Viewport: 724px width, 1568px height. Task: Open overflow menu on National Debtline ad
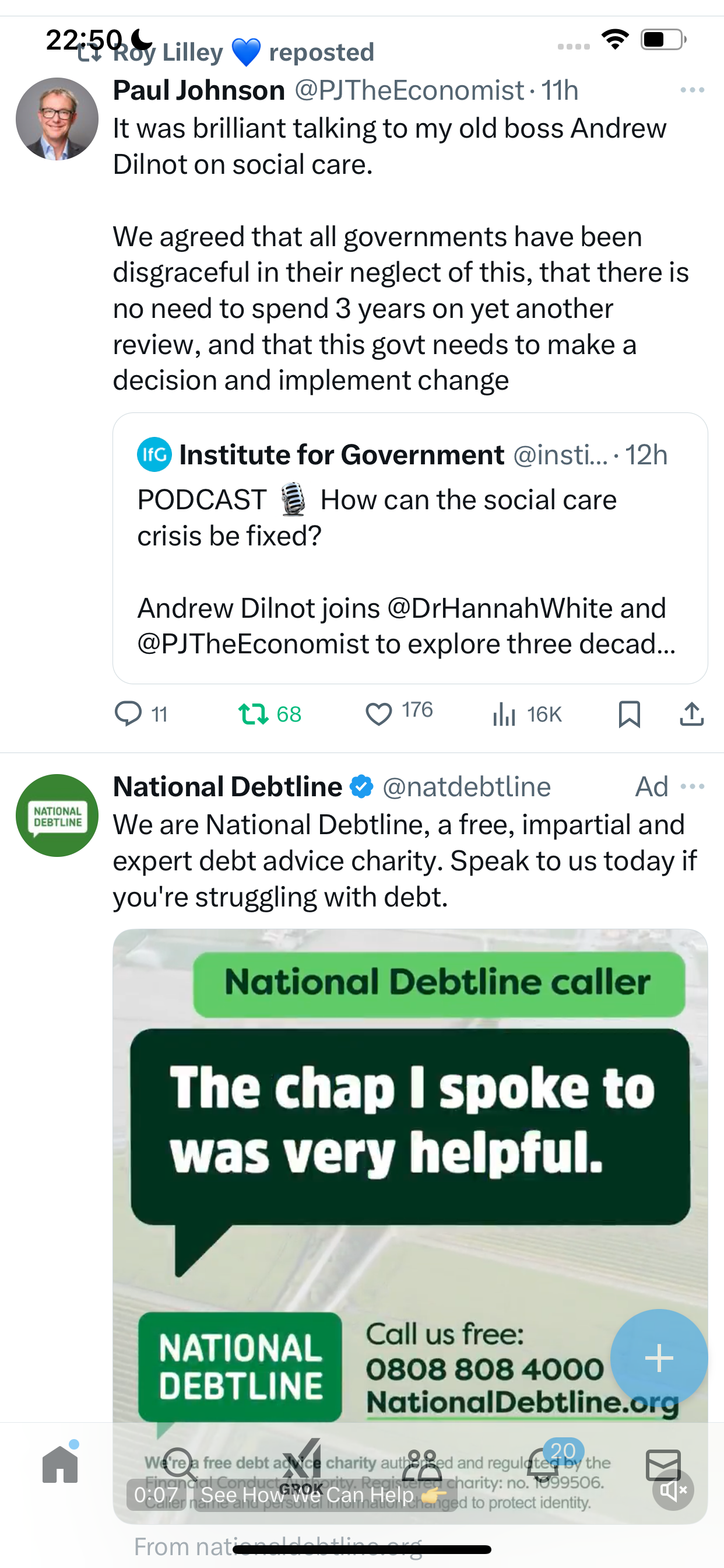pyautogui.click(x=693, y=786)
